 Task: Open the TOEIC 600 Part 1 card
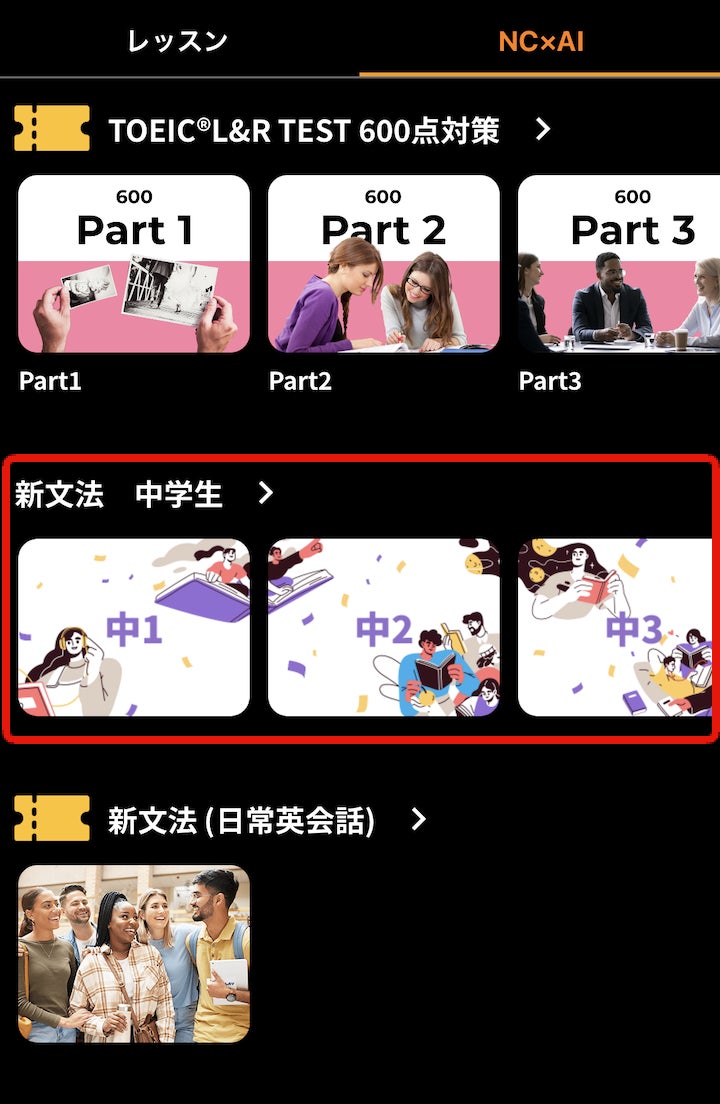click(134, 264)
